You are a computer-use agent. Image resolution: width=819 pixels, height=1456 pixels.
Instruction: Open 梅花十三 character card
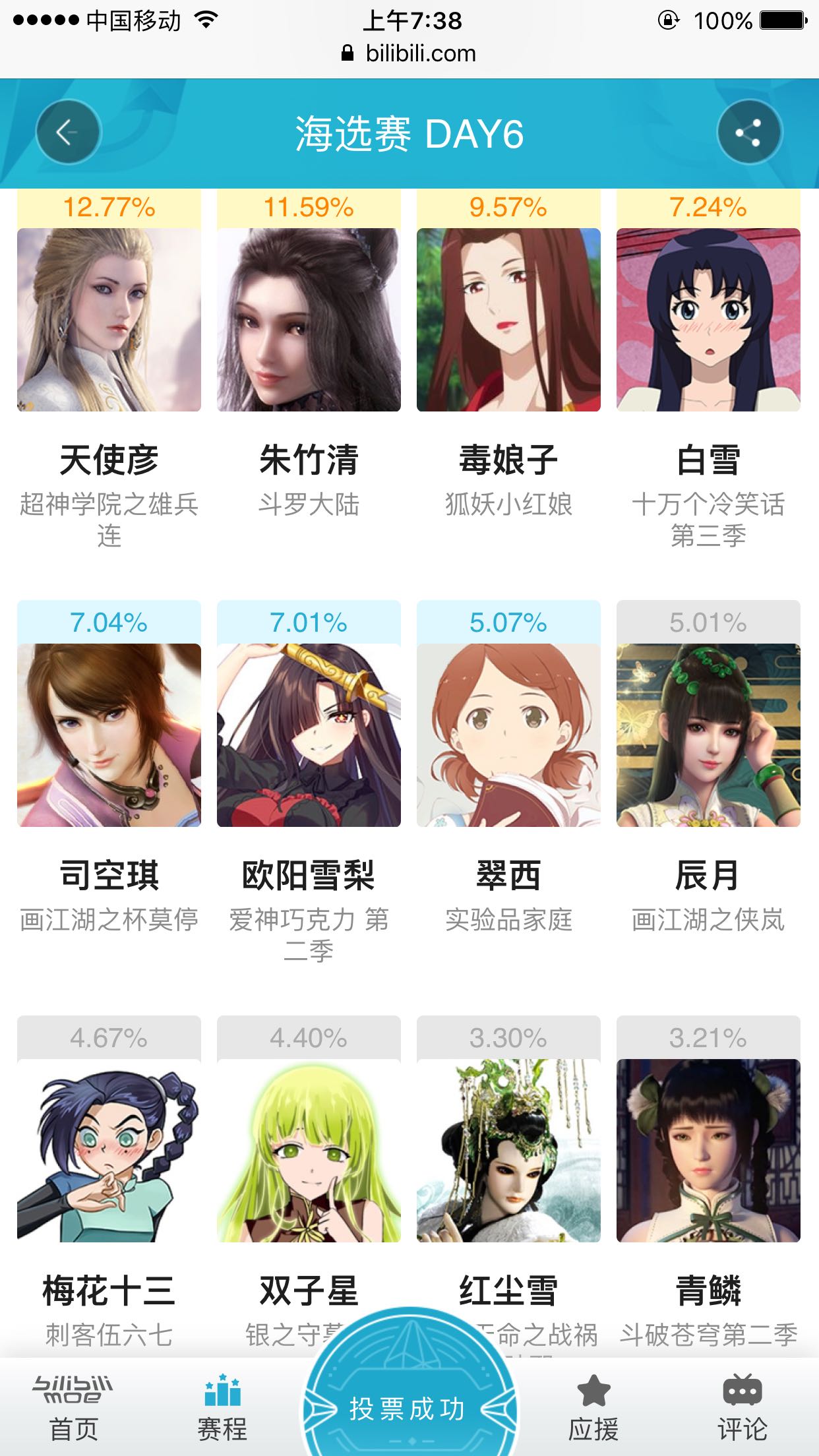tap(109, 1150)
